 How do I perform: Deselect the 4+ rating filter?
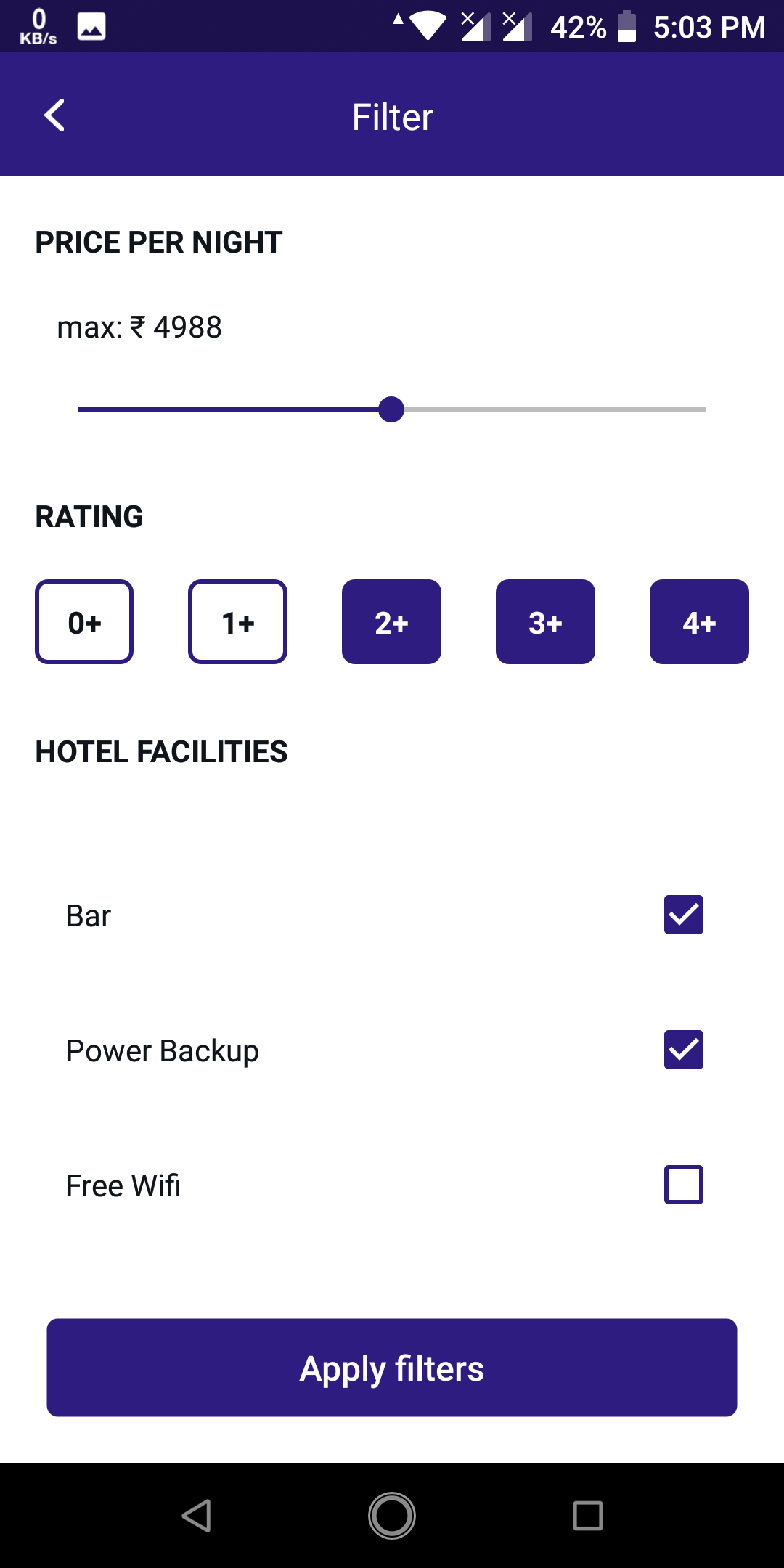tap(699, 621)
